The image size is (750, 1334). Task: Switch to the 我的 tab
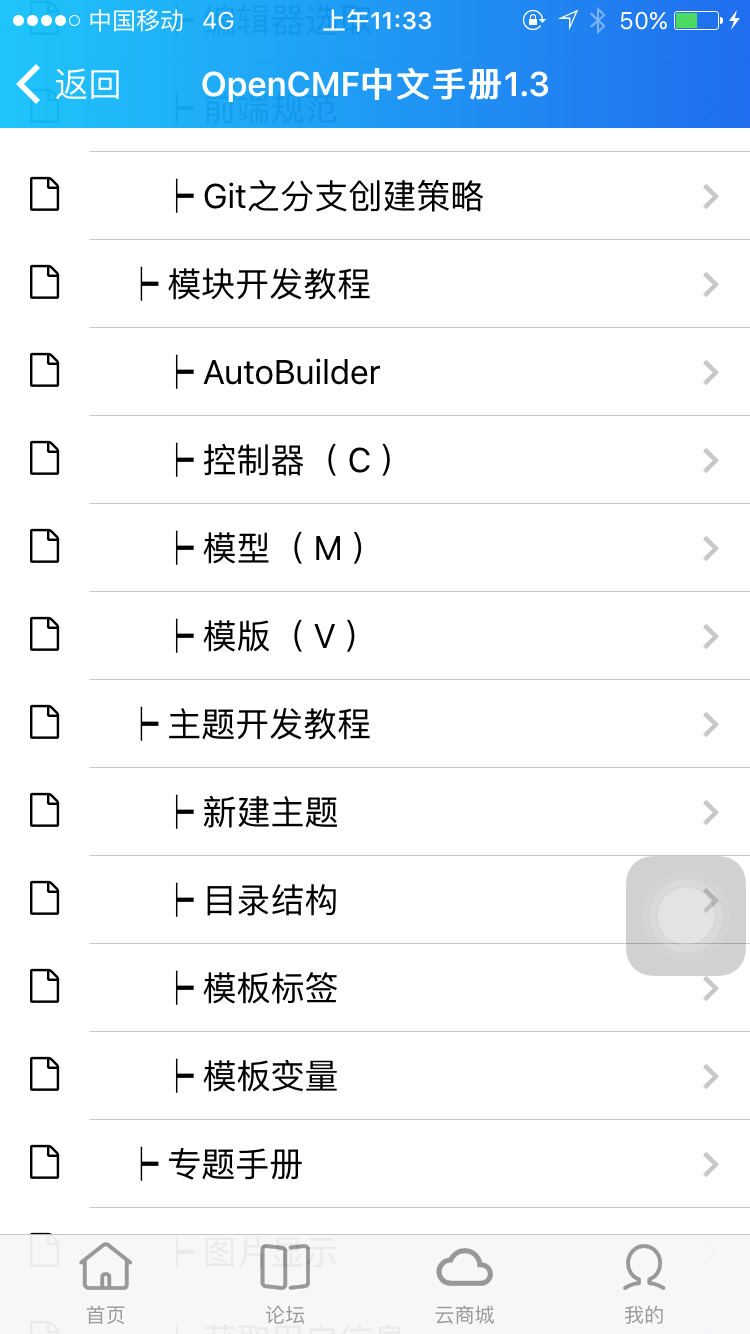coord(644,1284)
